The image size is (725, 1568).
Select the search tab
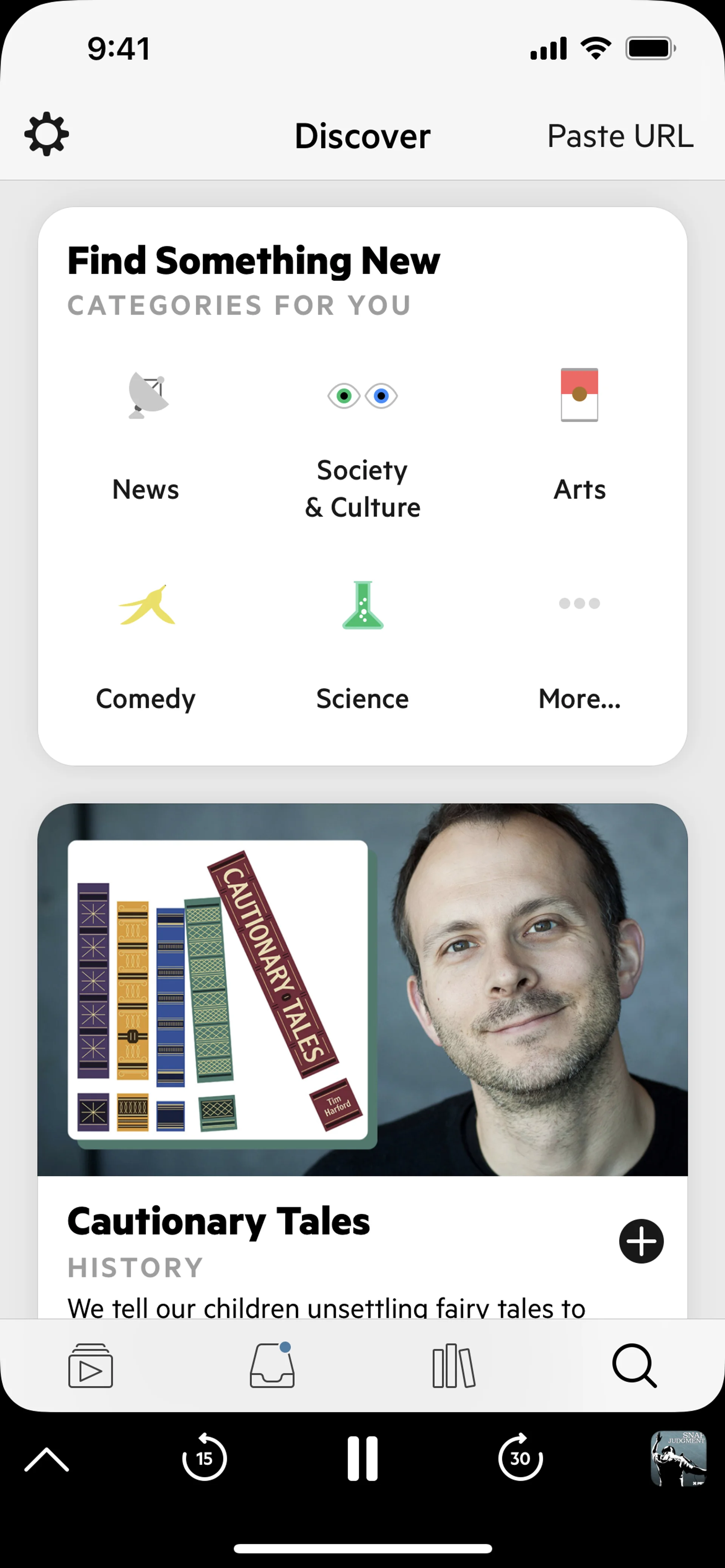pyautogui.click(x=634, y=1366)
